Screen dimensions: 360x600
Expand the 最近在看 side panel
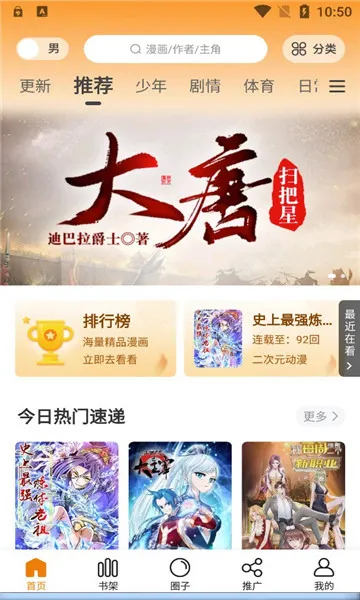click(350, 338)
